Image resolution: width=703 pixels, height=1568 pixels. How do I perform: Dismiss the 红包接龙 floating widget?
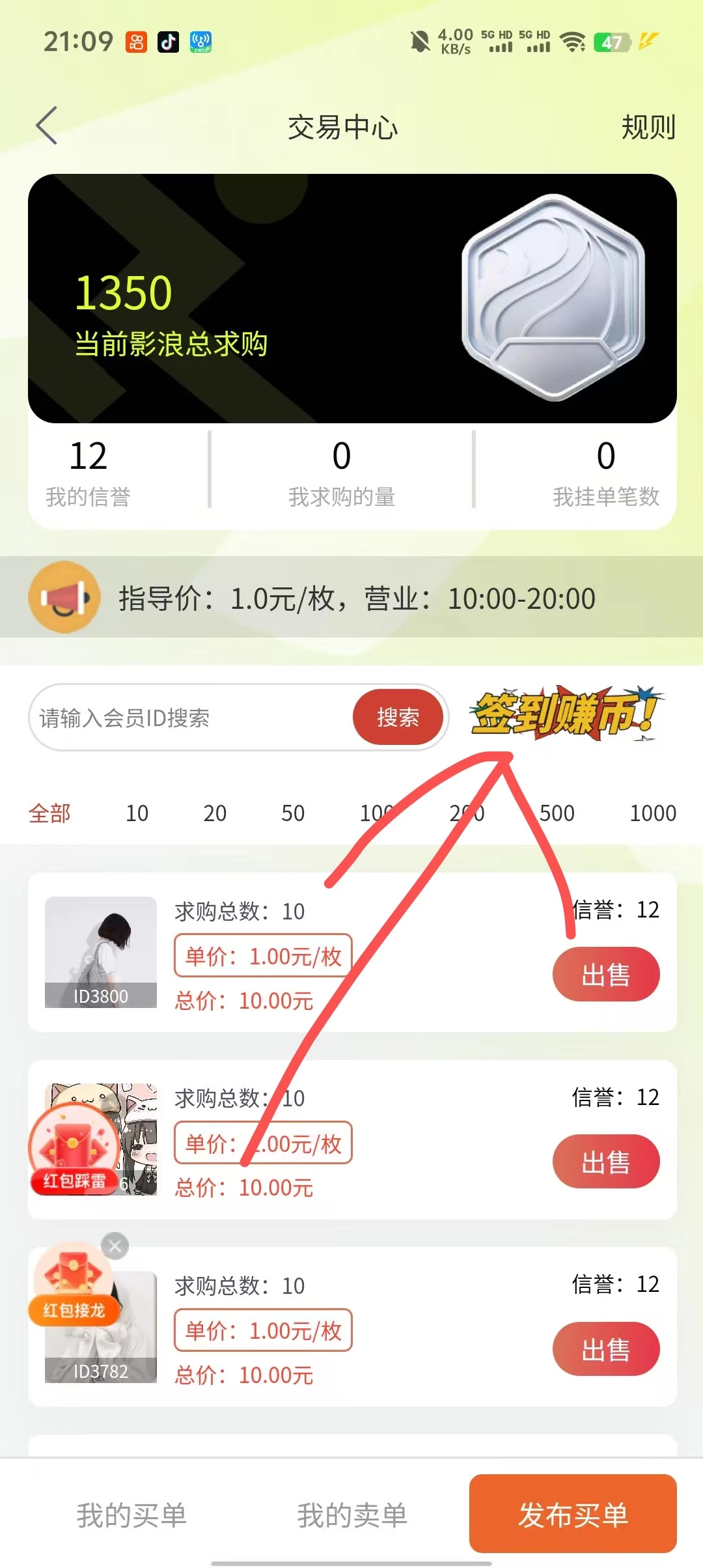(x=115, y=1246)
